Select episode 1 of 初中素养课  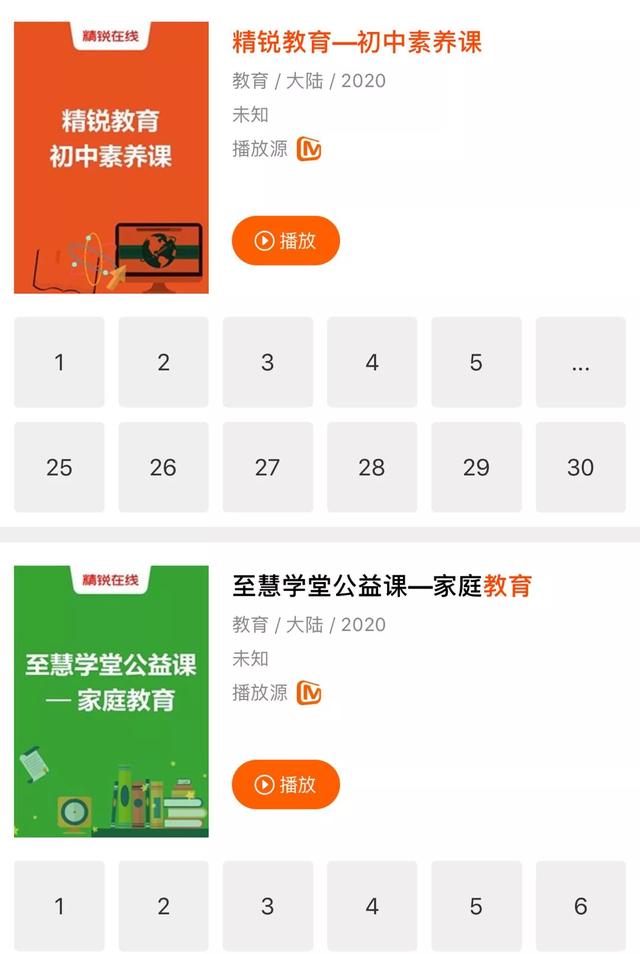[x=59, y=362]
